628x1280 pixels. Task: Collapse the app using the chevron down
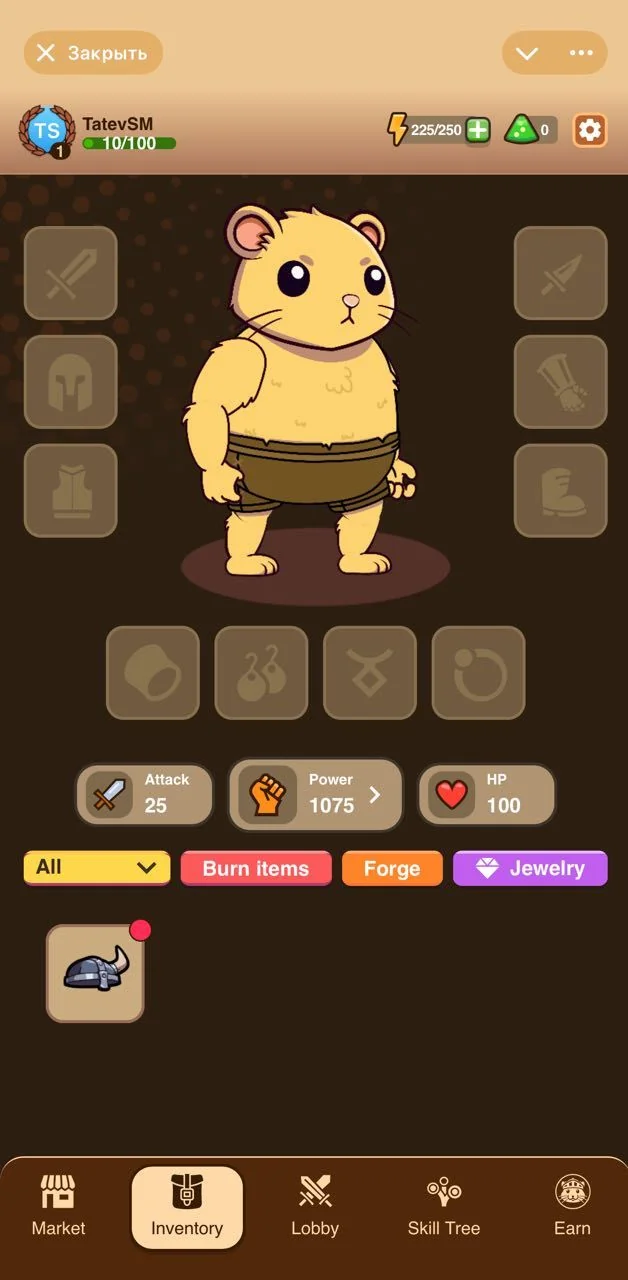pyautogui.click(x=527, y=53)
